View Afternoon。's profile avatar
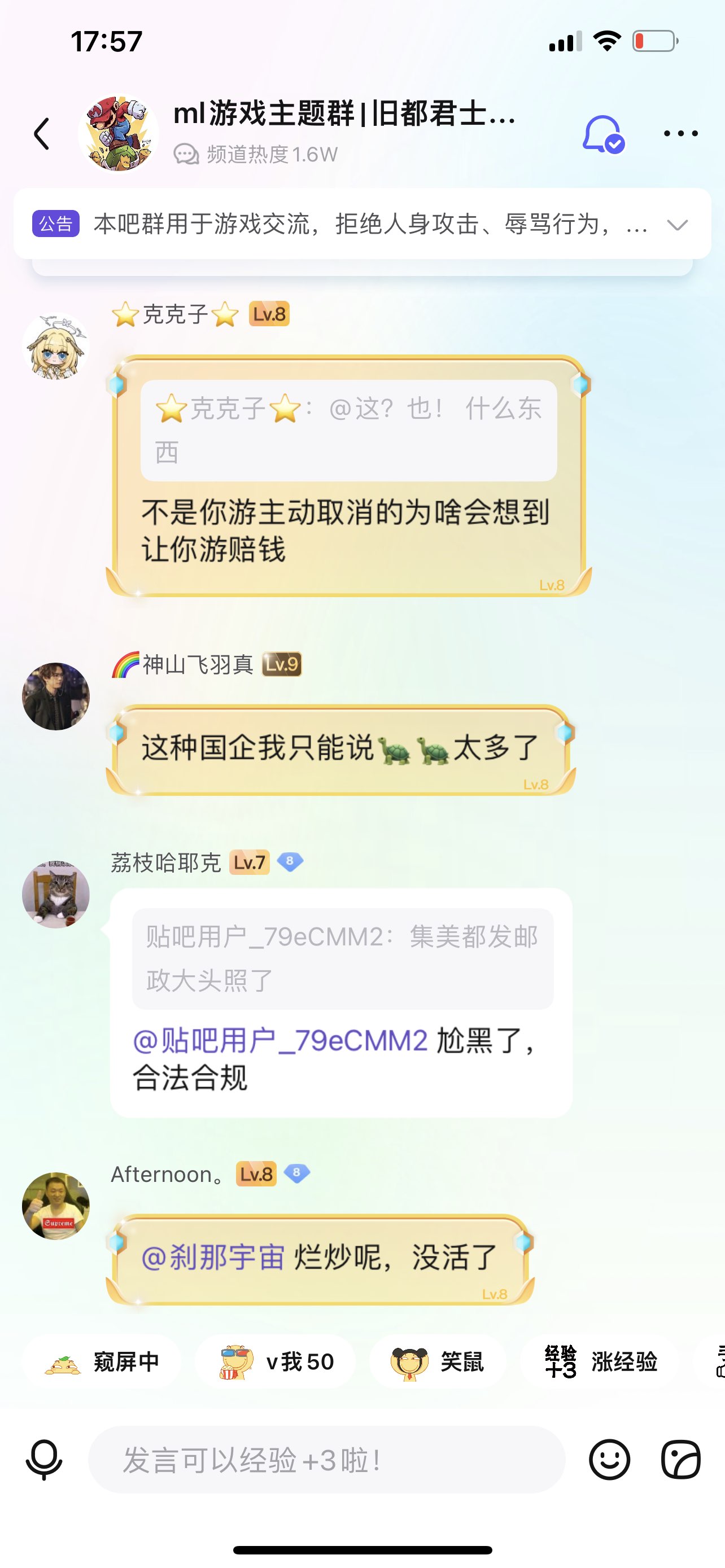The width and height of the screenshot is (725, 1568). click(x=56, y=1206)
